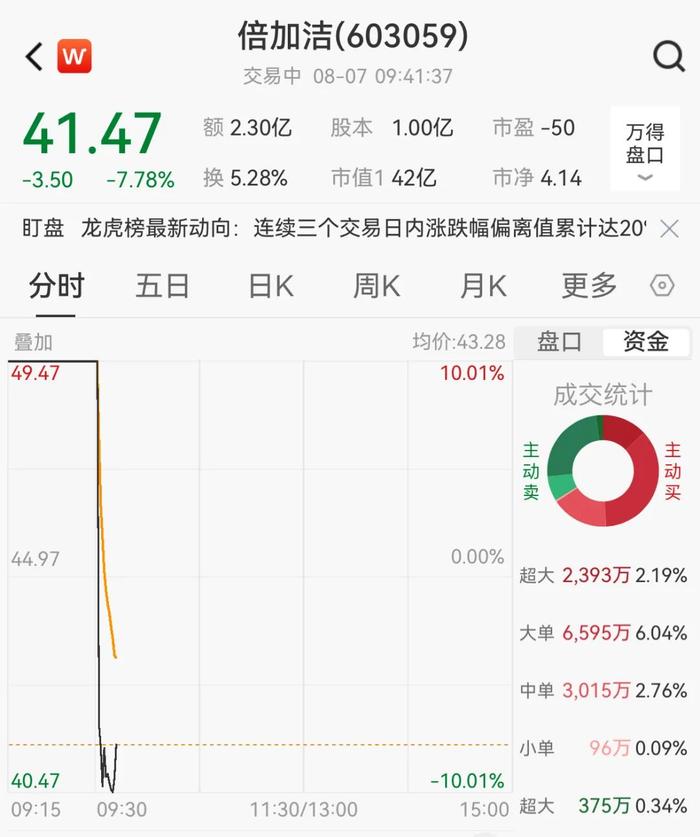Select the 日K chart tab

(x=271, y=286)
